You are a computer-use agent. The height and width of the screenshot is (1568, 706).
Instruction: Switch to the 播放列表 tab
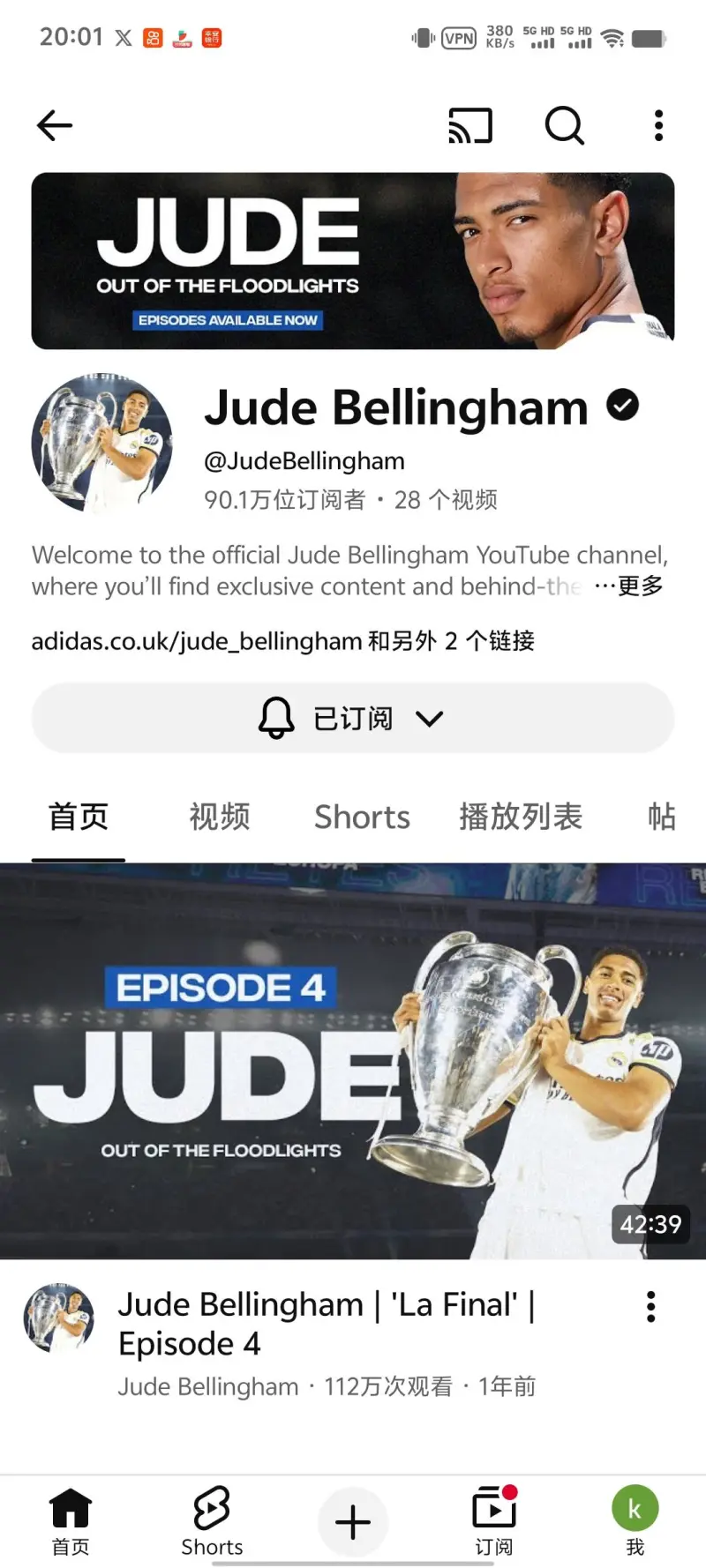(521, 817)
